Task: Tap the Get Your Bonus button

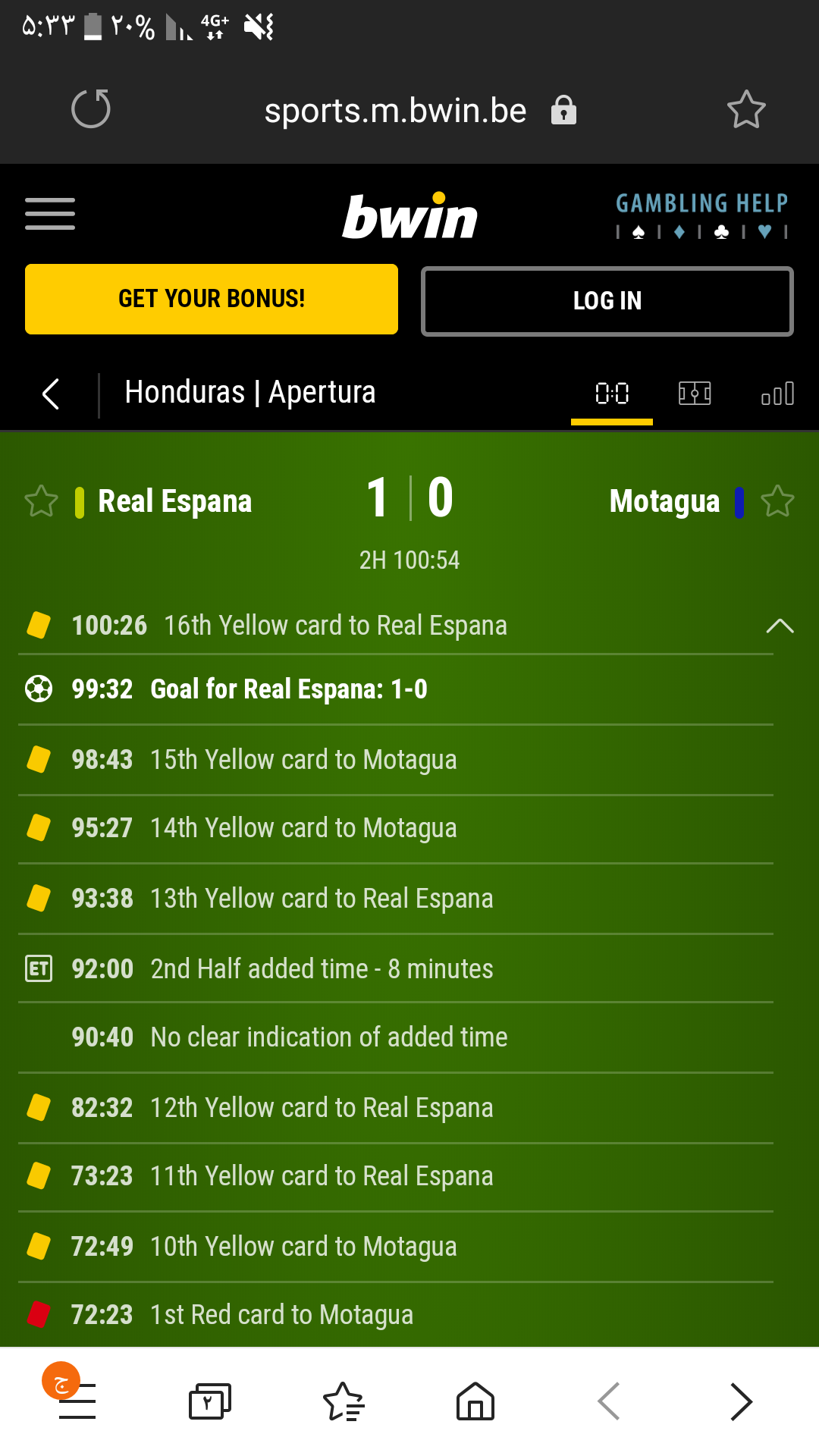Action: [212, 299]
